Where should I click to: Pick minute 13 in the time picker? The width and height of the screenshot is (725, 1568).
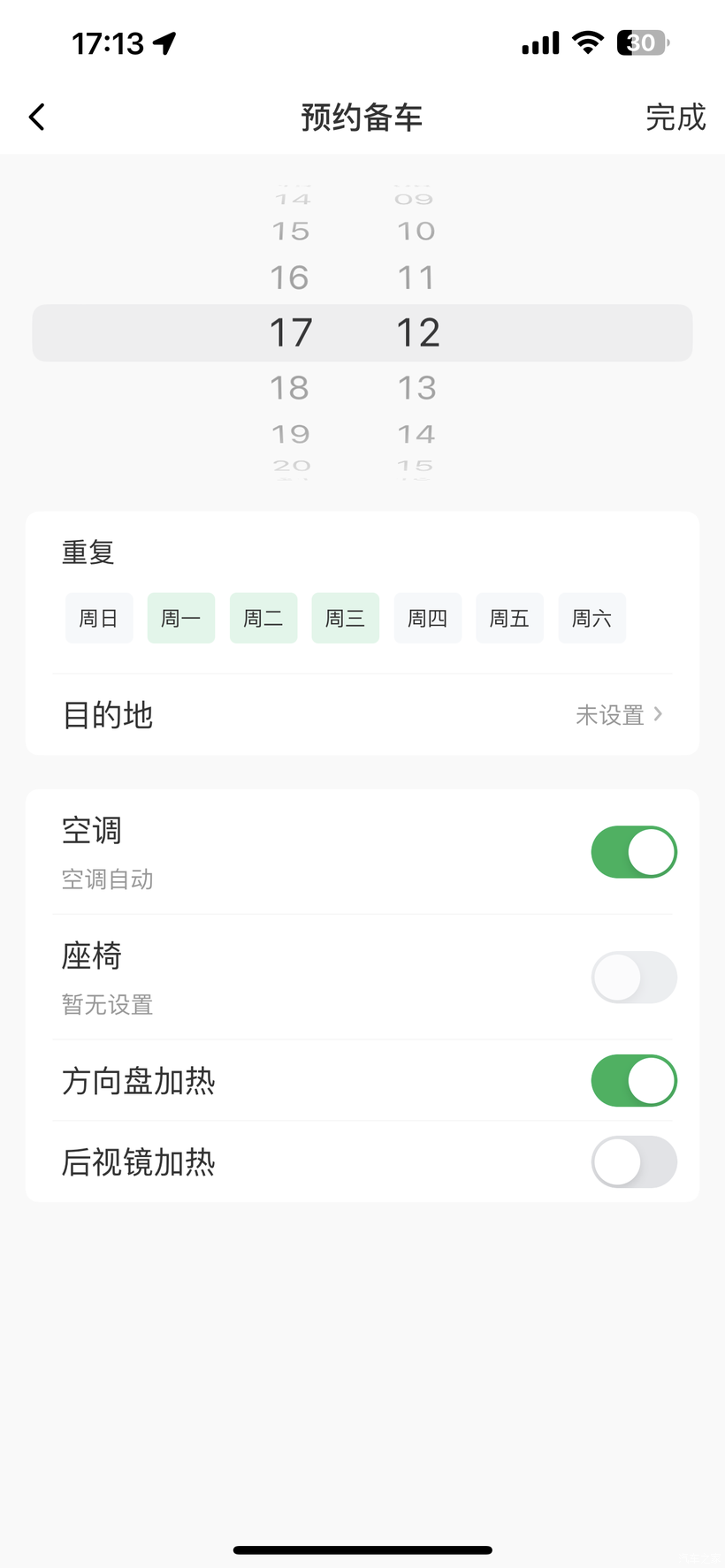[x=416, y=387]
